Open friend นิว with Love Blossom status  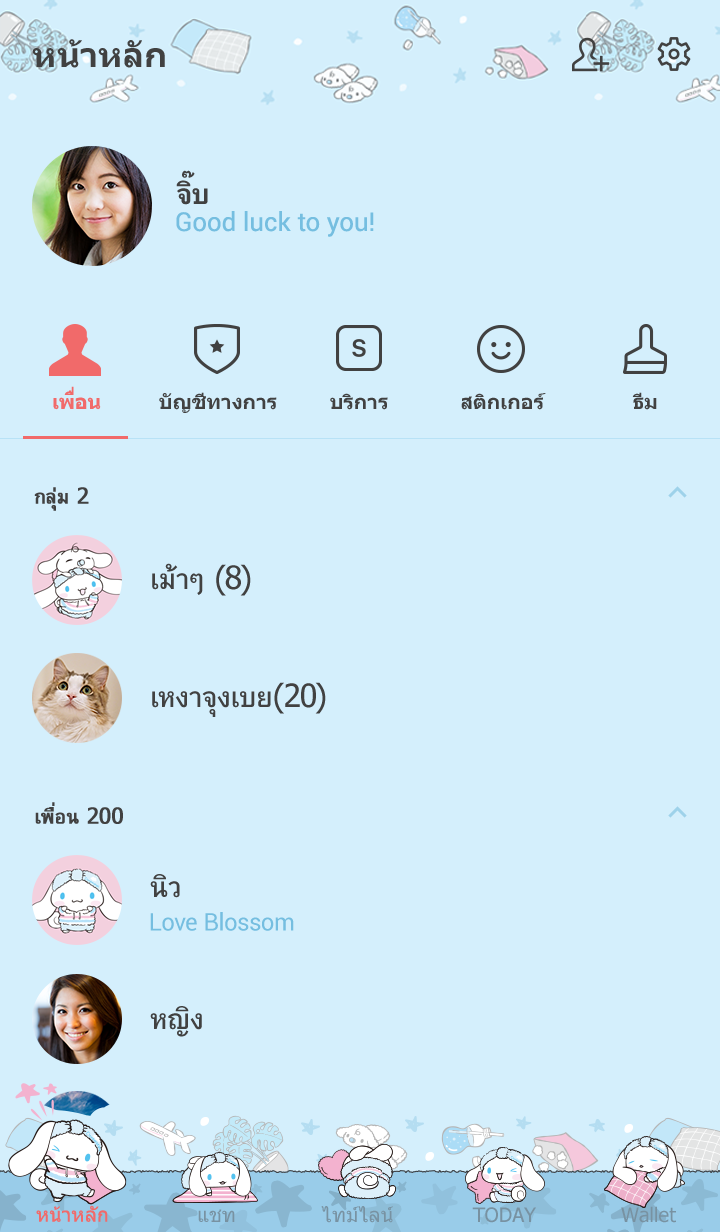pos(220,902)
